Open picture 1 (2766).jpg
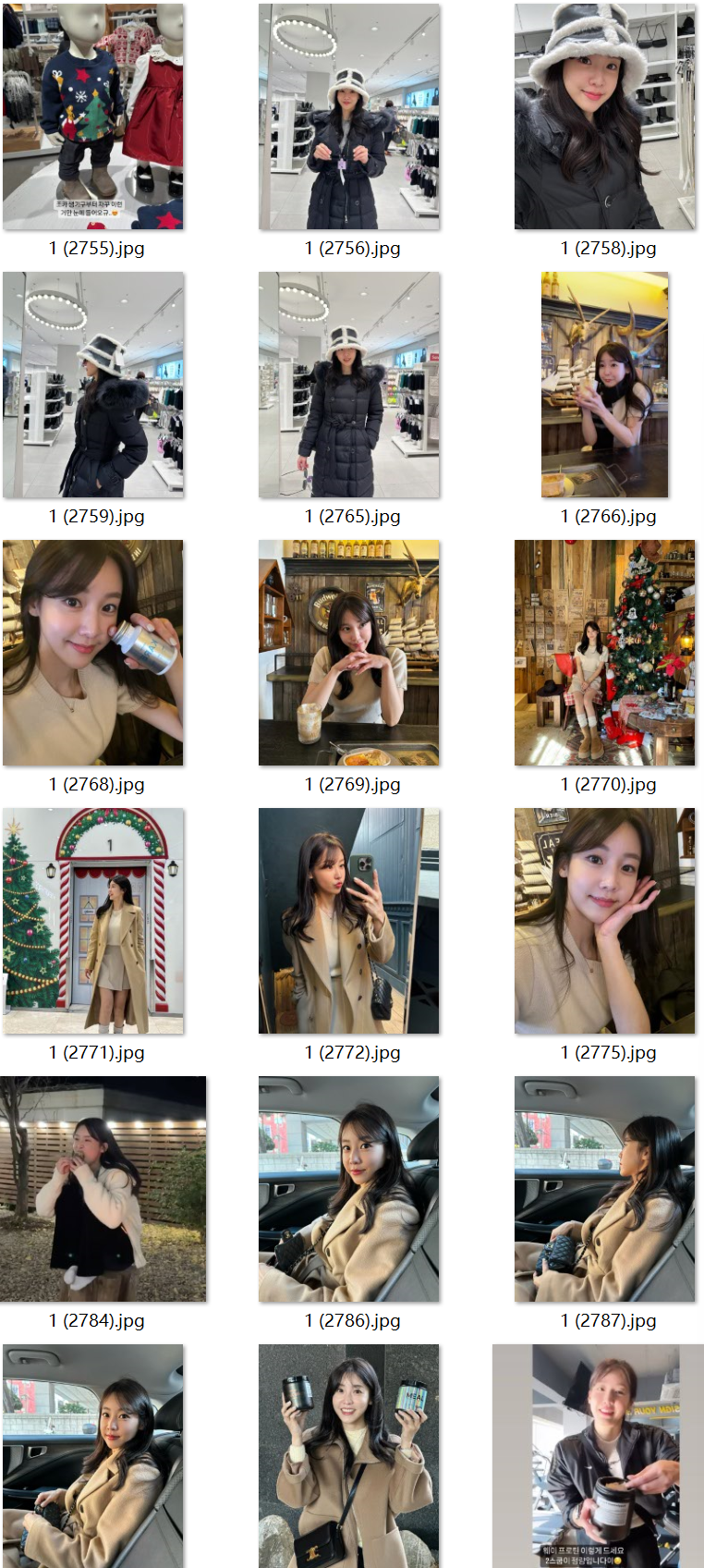704x1568 pixels. click(605, 385)
